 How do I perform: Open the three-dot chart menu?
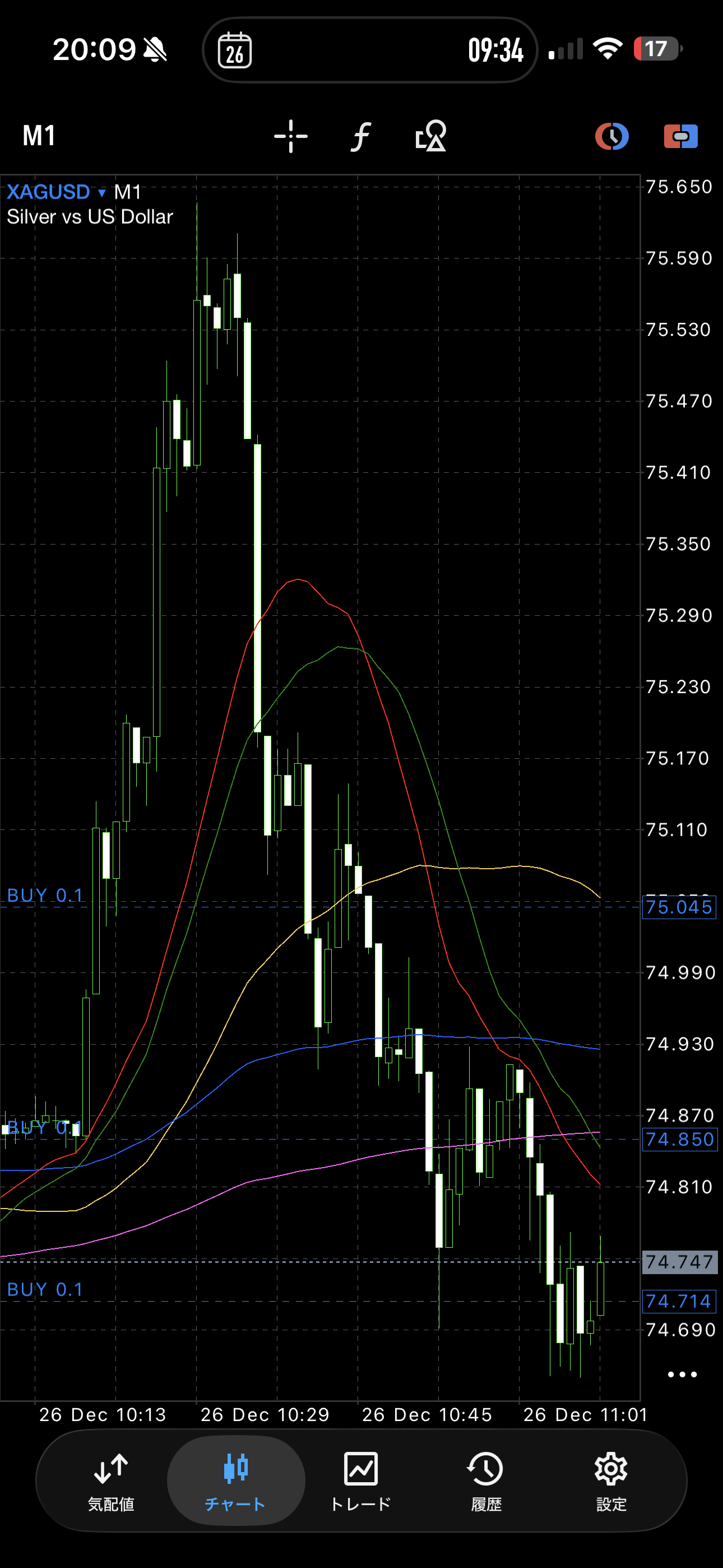(x=682, y=1375)
